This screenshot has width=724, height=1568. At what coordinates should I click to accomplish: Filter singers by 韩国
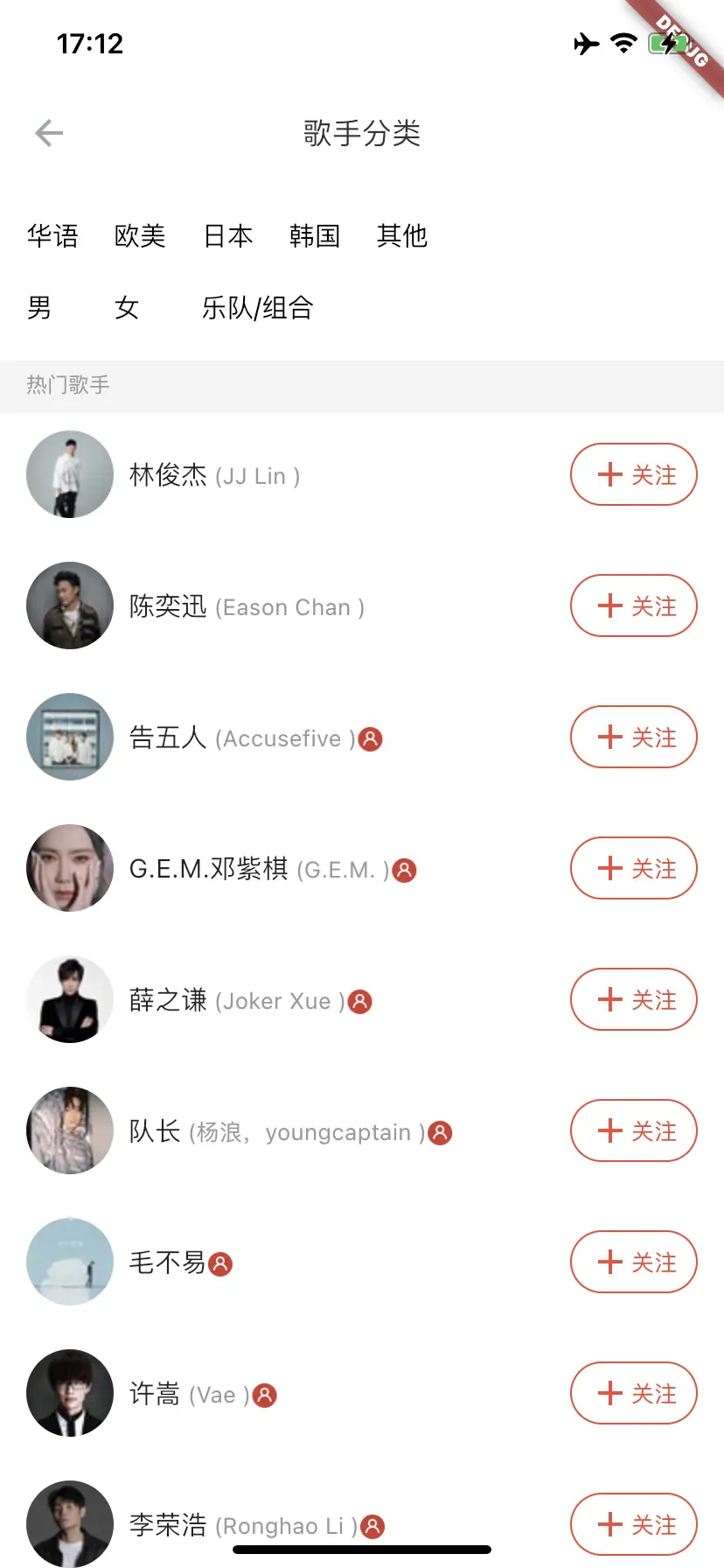pos(315,236)
